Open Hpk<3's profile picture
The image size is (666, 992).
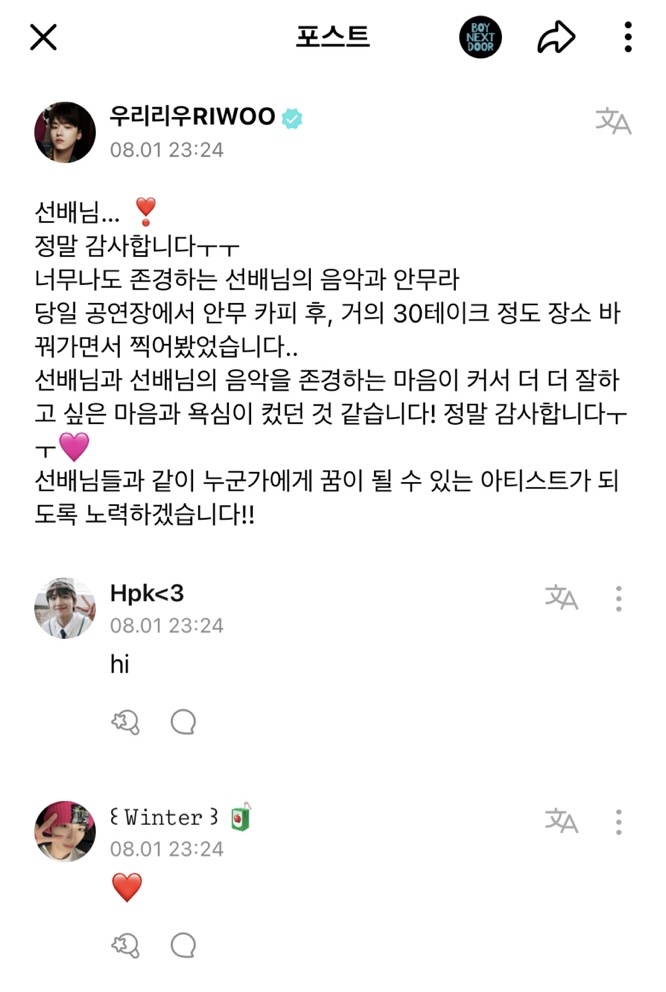pyautogui.click(x=65, y=607)
